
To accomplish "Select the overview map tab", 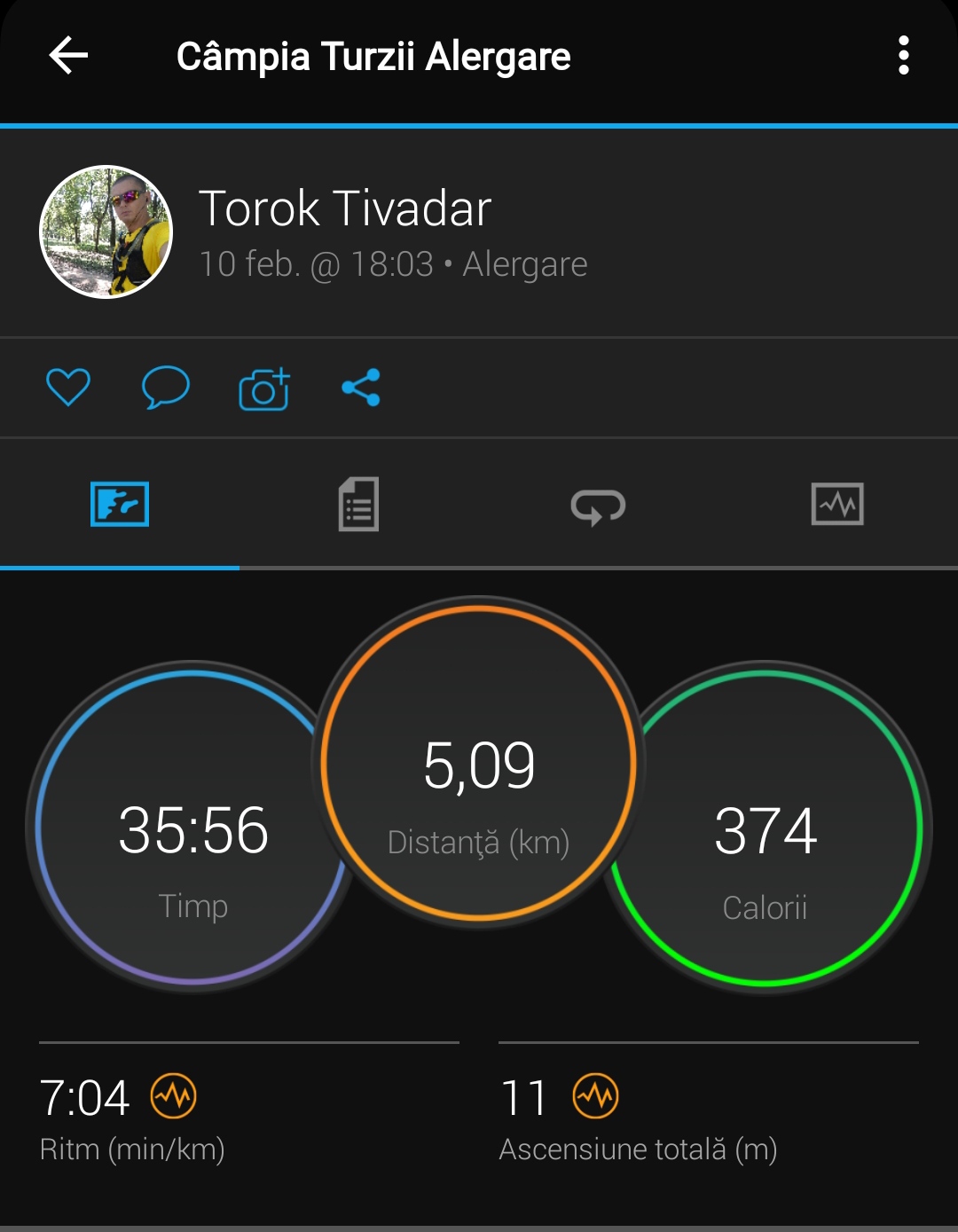I will (x=120, y=505).
